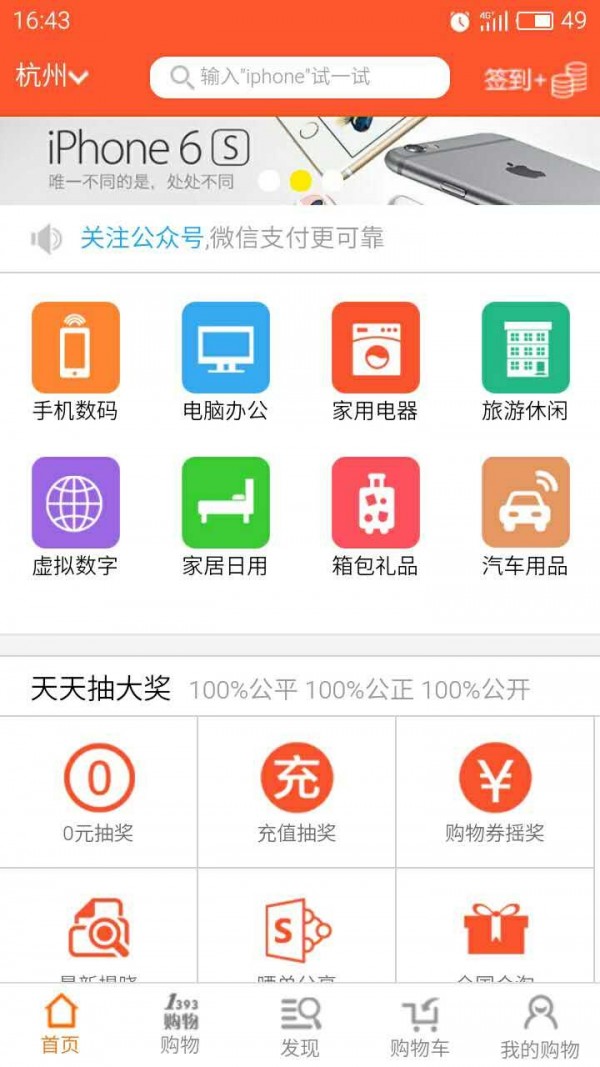View the 虚拟数字 category
600x1067 pixels.
point(76,516)
